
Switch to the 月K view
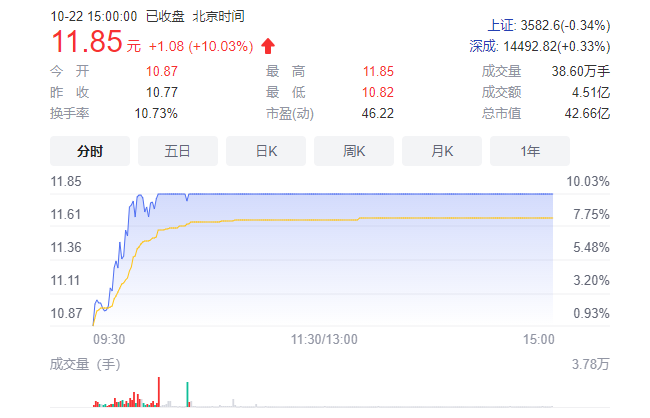coord(442,151)
